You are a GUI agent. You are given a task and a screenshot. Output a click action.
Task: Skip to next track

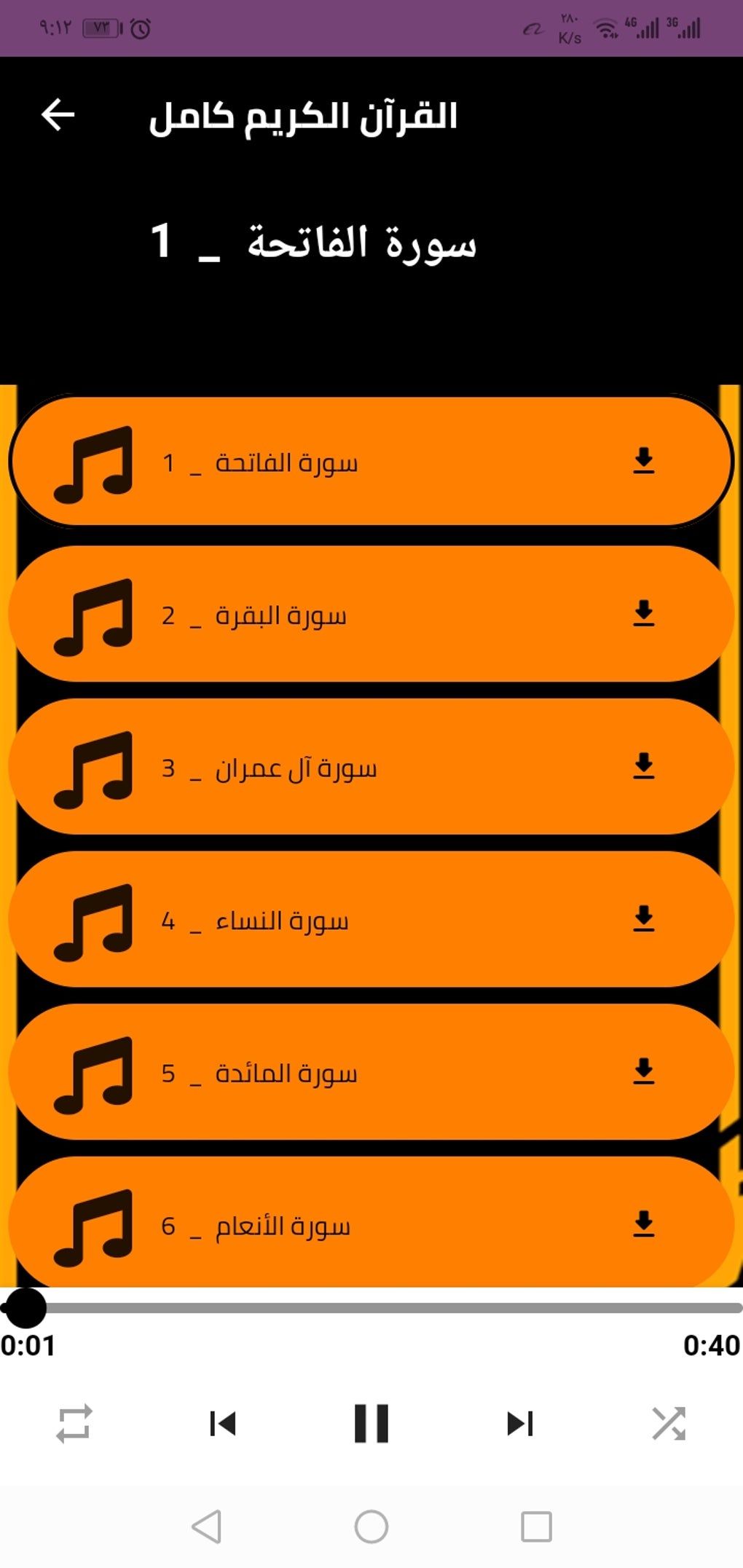pyautogui.click(x=520, y=1422)
